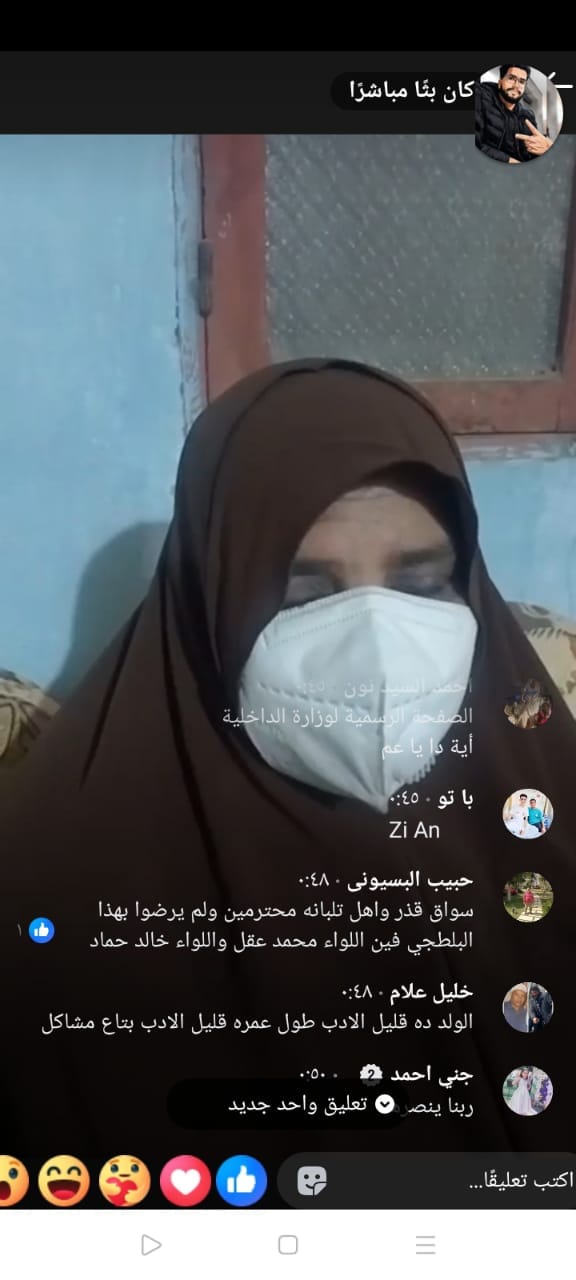576x1280 pixels.
Task: Open the sticker picker icon
Action: [x=313, y=1181]
